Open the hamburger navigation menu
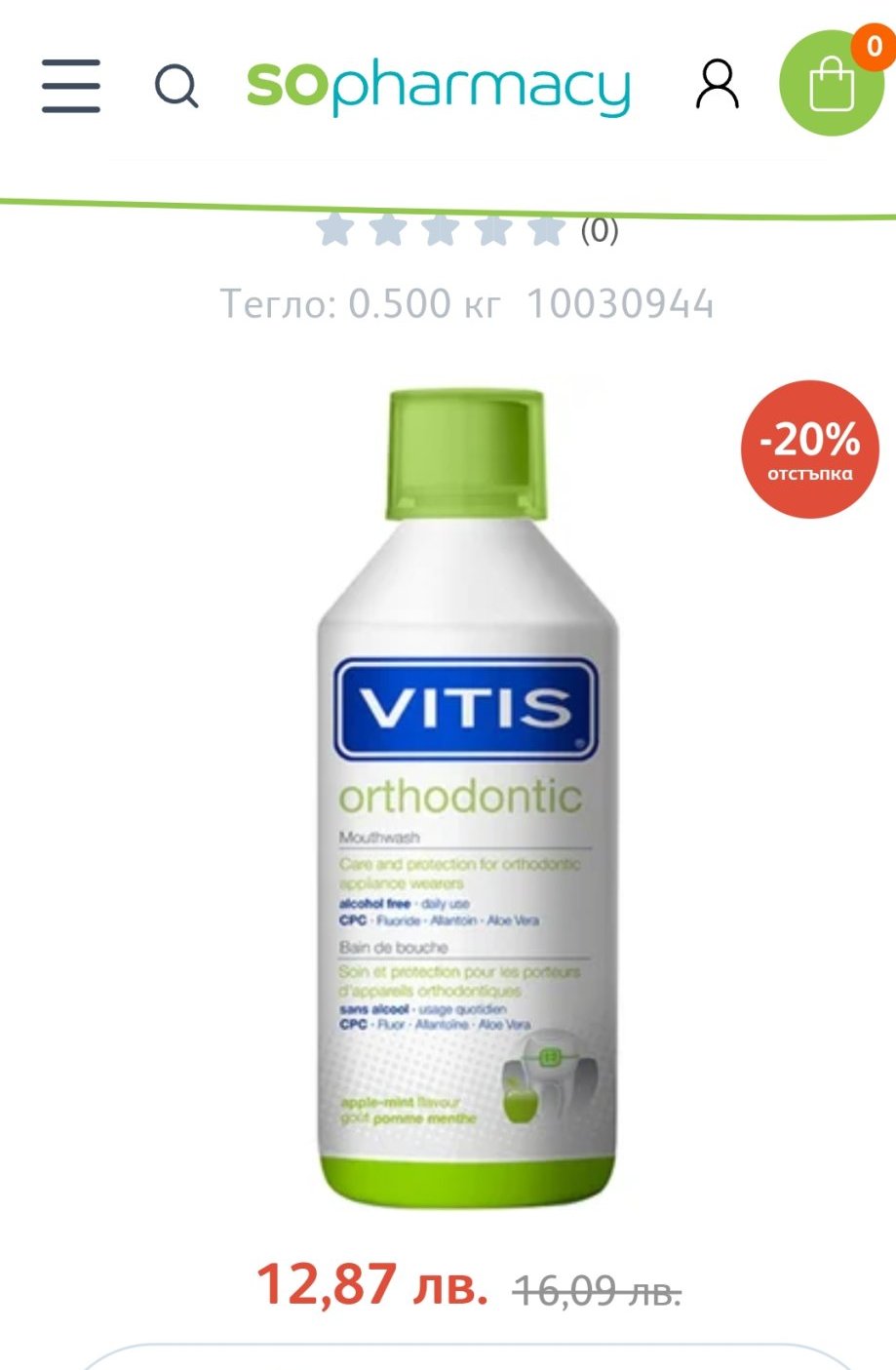This screenshot has height=1370, width=896. (71, 86)
